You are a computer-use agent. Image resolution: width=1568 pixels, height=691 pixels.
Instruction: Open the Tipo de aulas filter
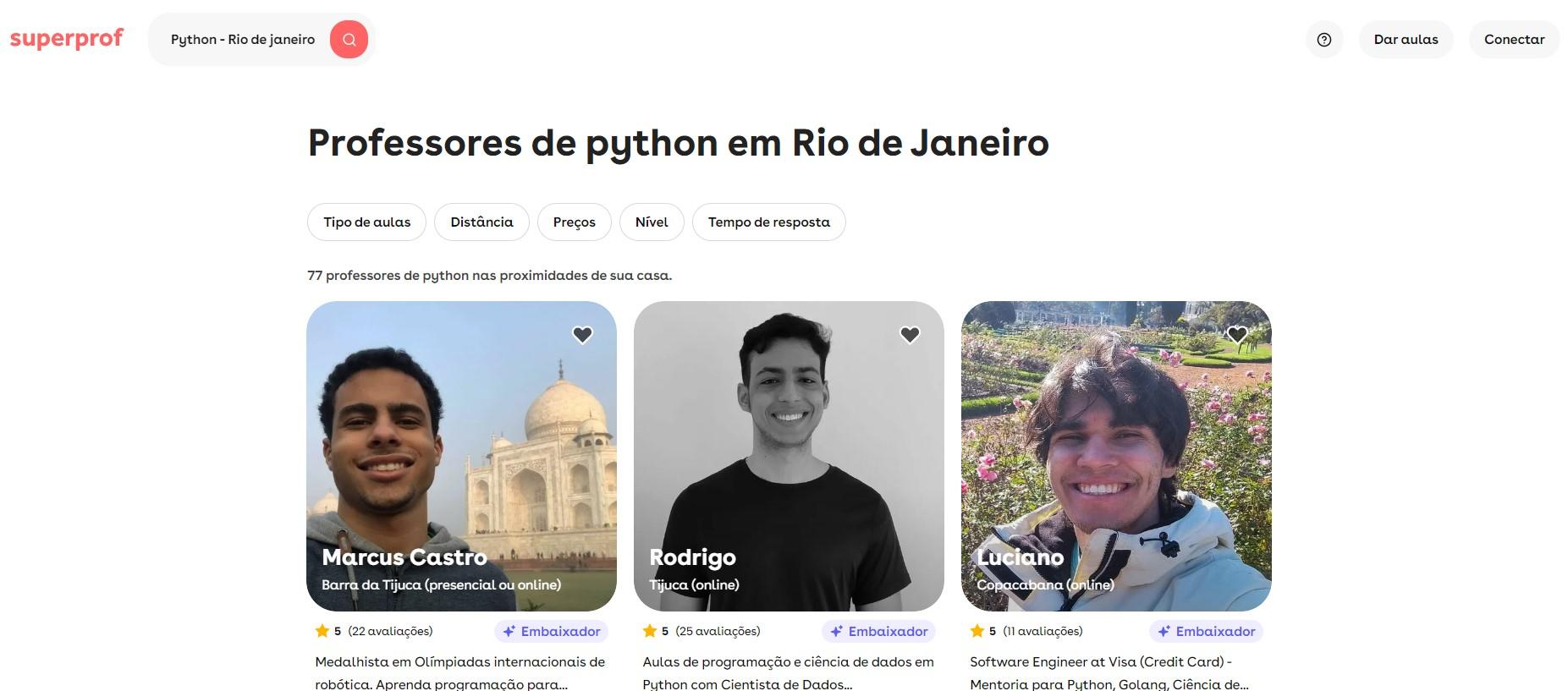(x=366, y=222)
